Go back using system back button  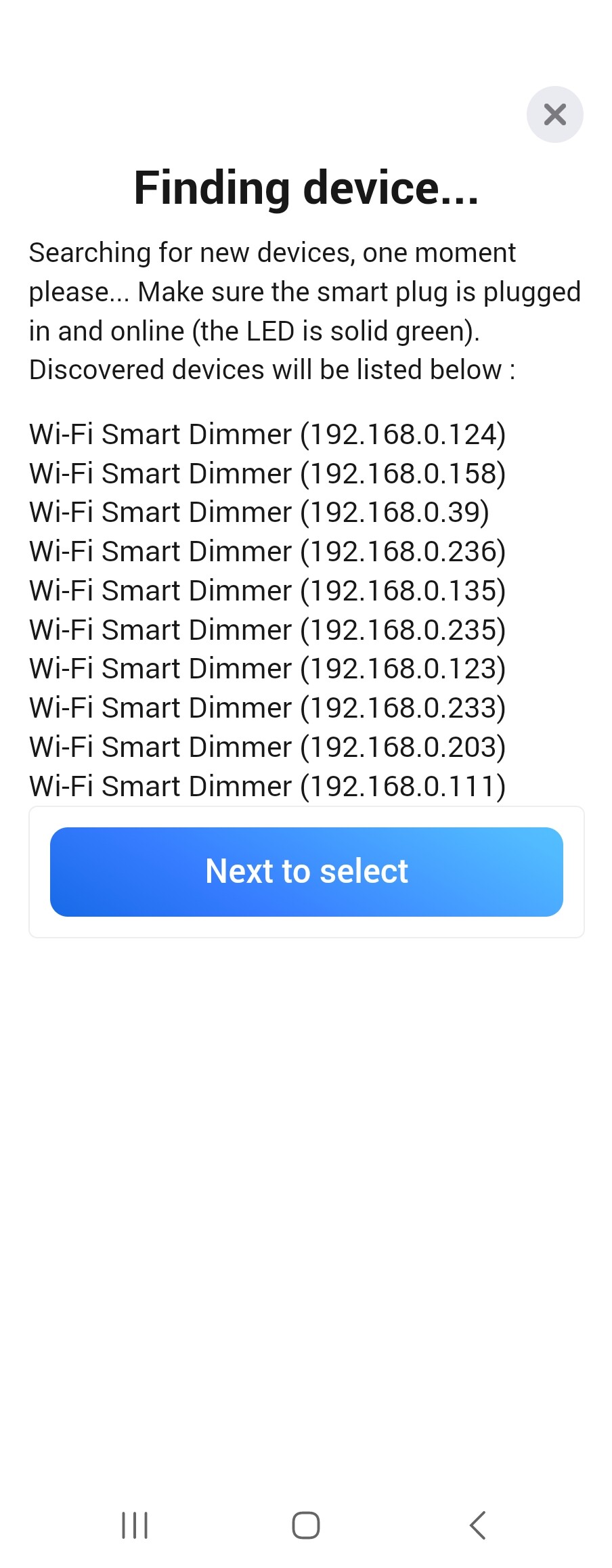point(477,1525)
